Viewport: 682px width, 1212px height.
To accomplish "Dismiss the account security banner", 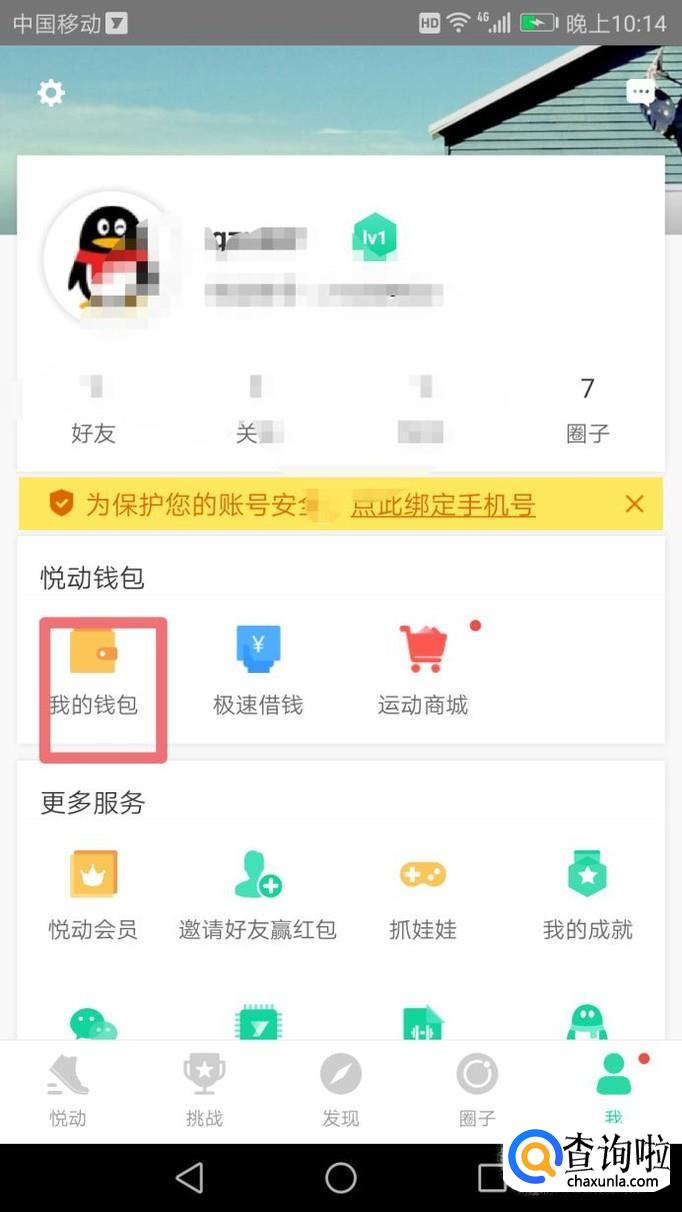I will 634,504.
